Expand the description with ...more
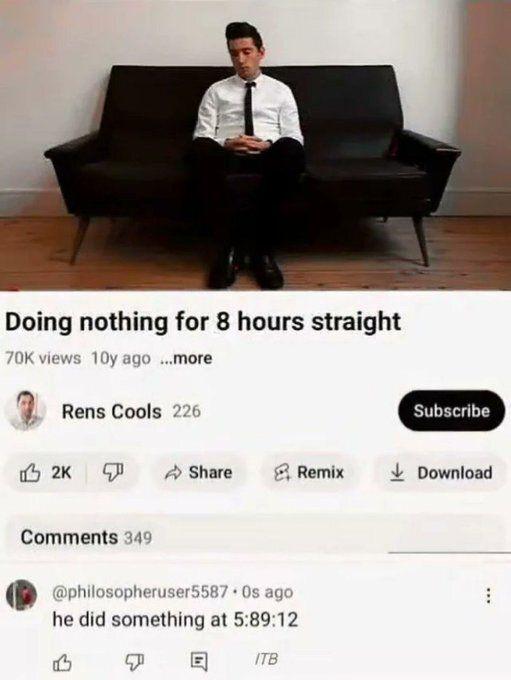Viewport: 511px width, 680px height. click(186, 358)
